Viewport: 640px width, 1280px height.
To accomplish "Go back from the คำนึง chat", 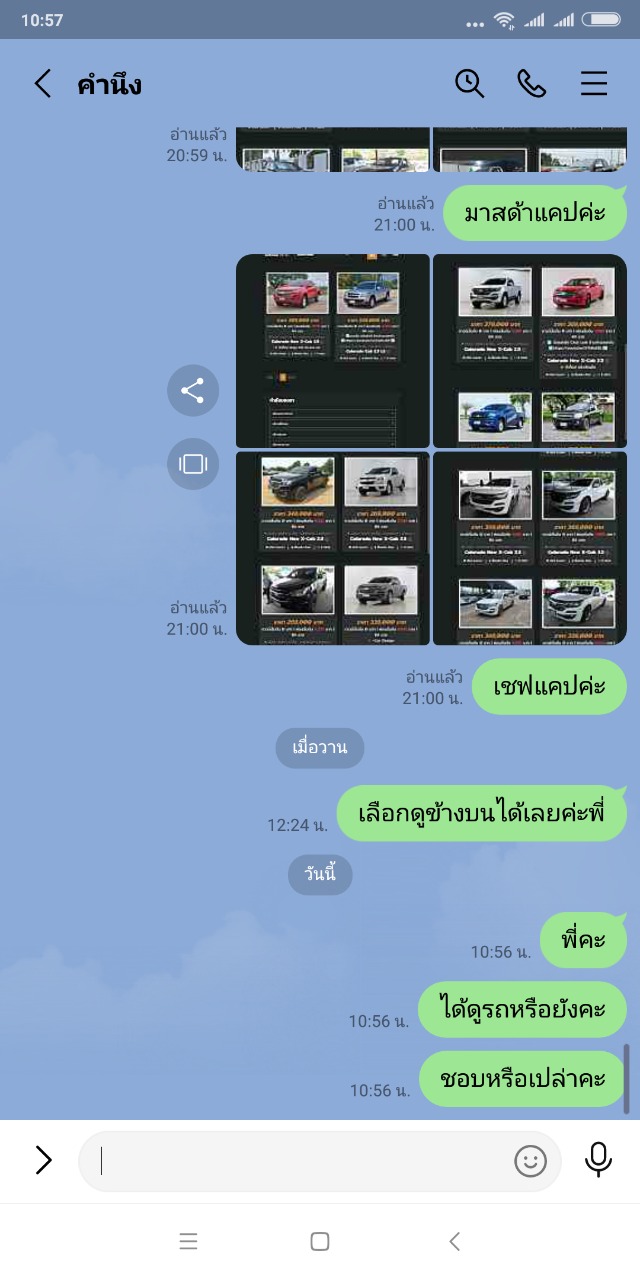I will click(x=42, y=84).
